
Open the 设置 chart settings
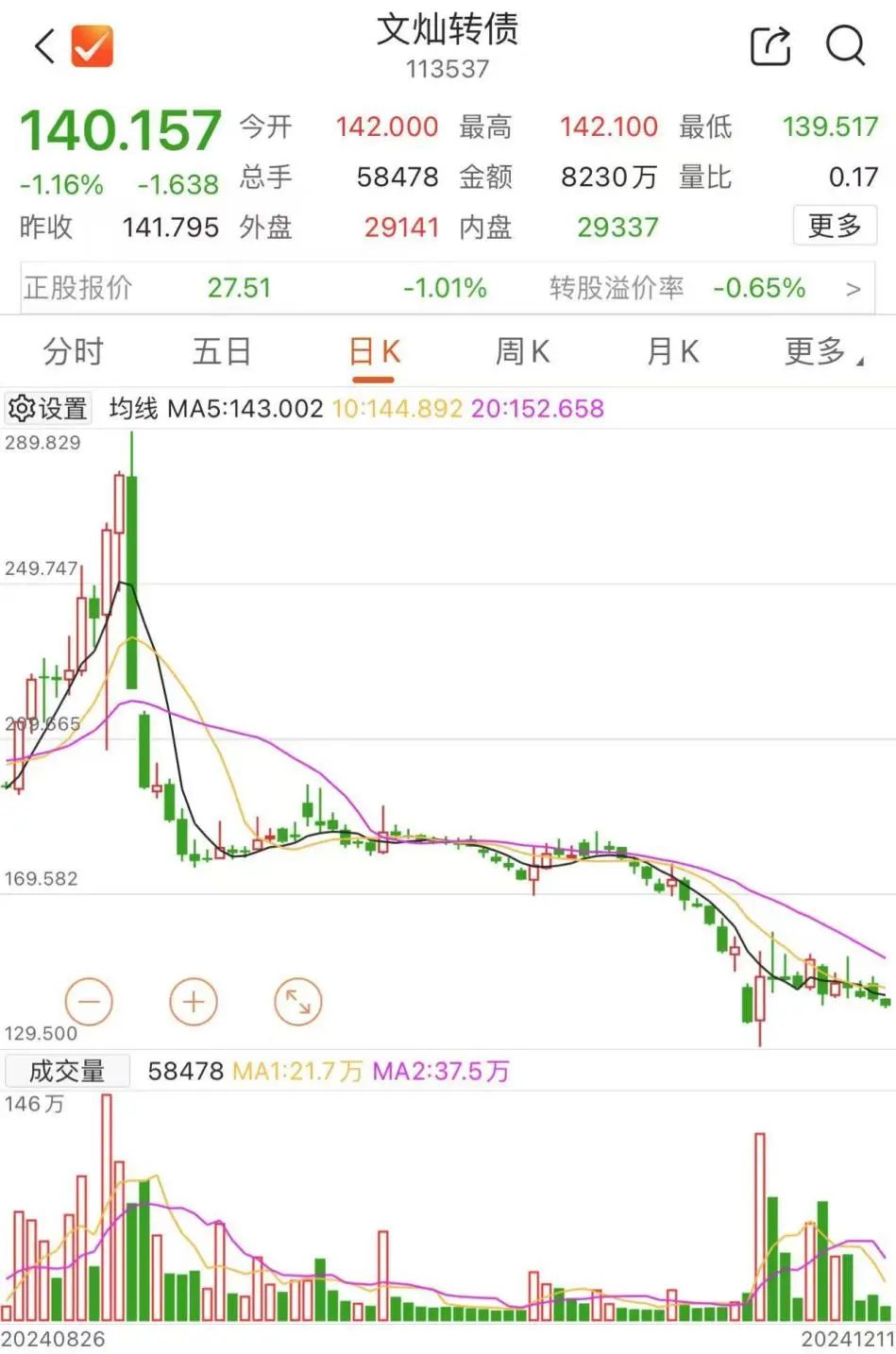click(x=48, y=408)
